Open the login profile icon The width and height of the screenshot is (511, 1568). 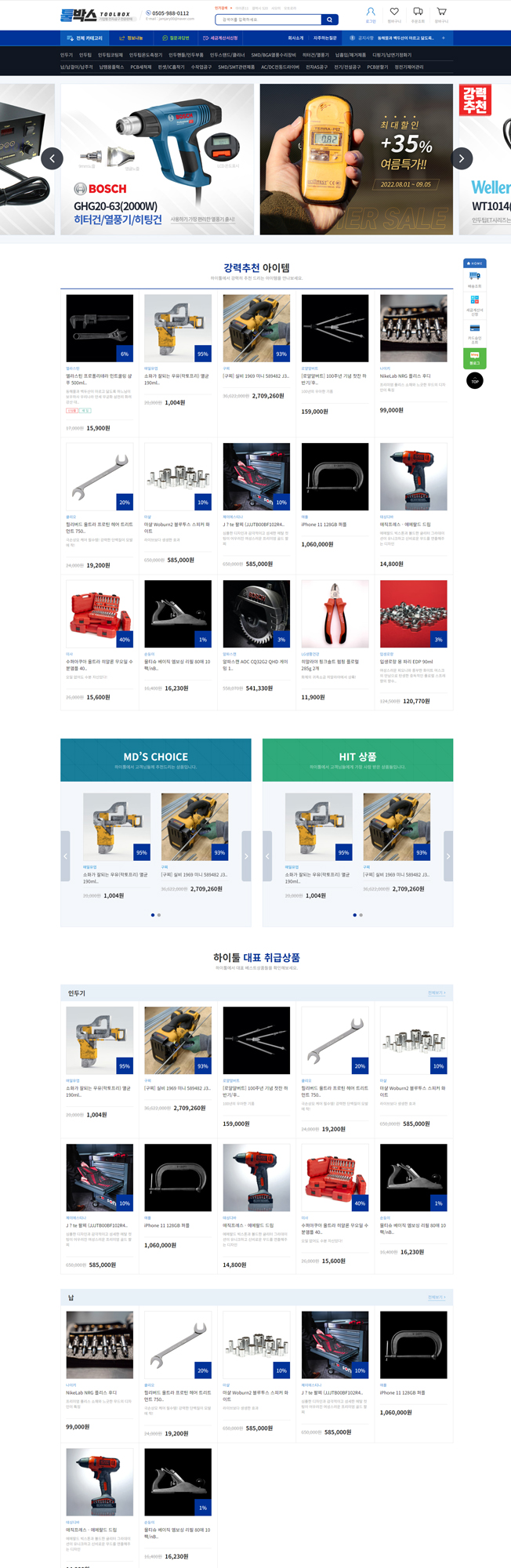tap(371, 14)
